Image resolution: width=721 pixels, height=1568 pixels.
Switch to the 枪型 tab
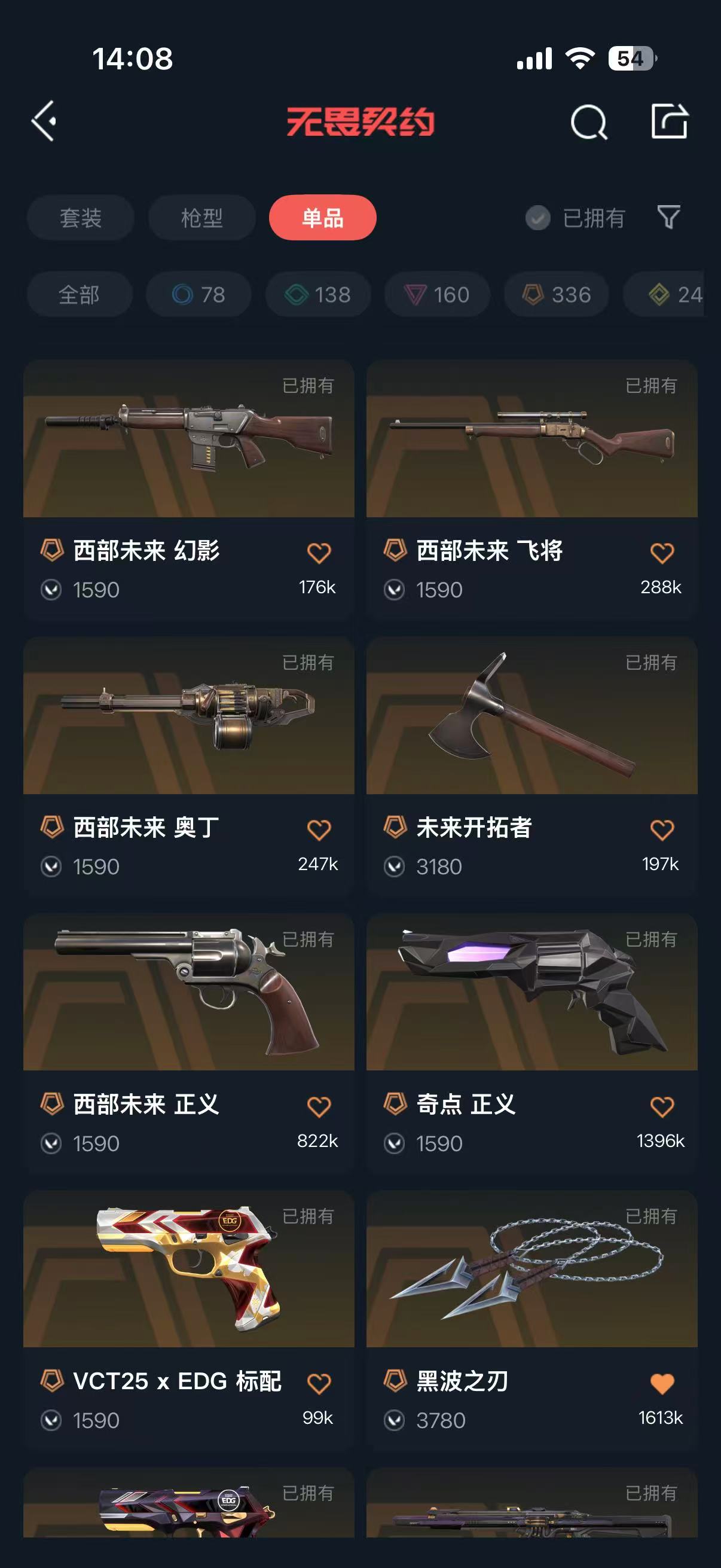201,218
